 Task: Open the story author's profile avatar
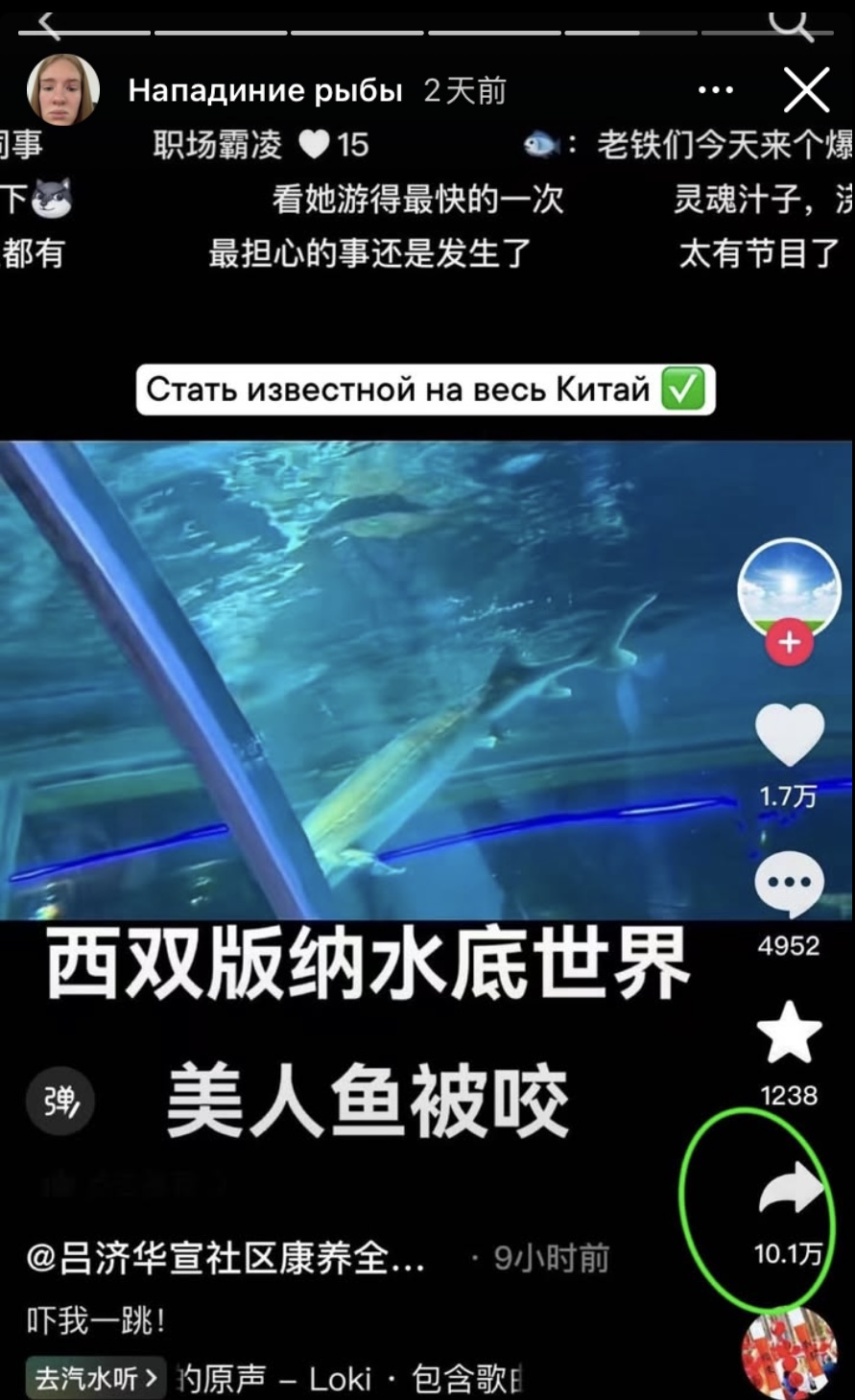[x=63, y=91]
